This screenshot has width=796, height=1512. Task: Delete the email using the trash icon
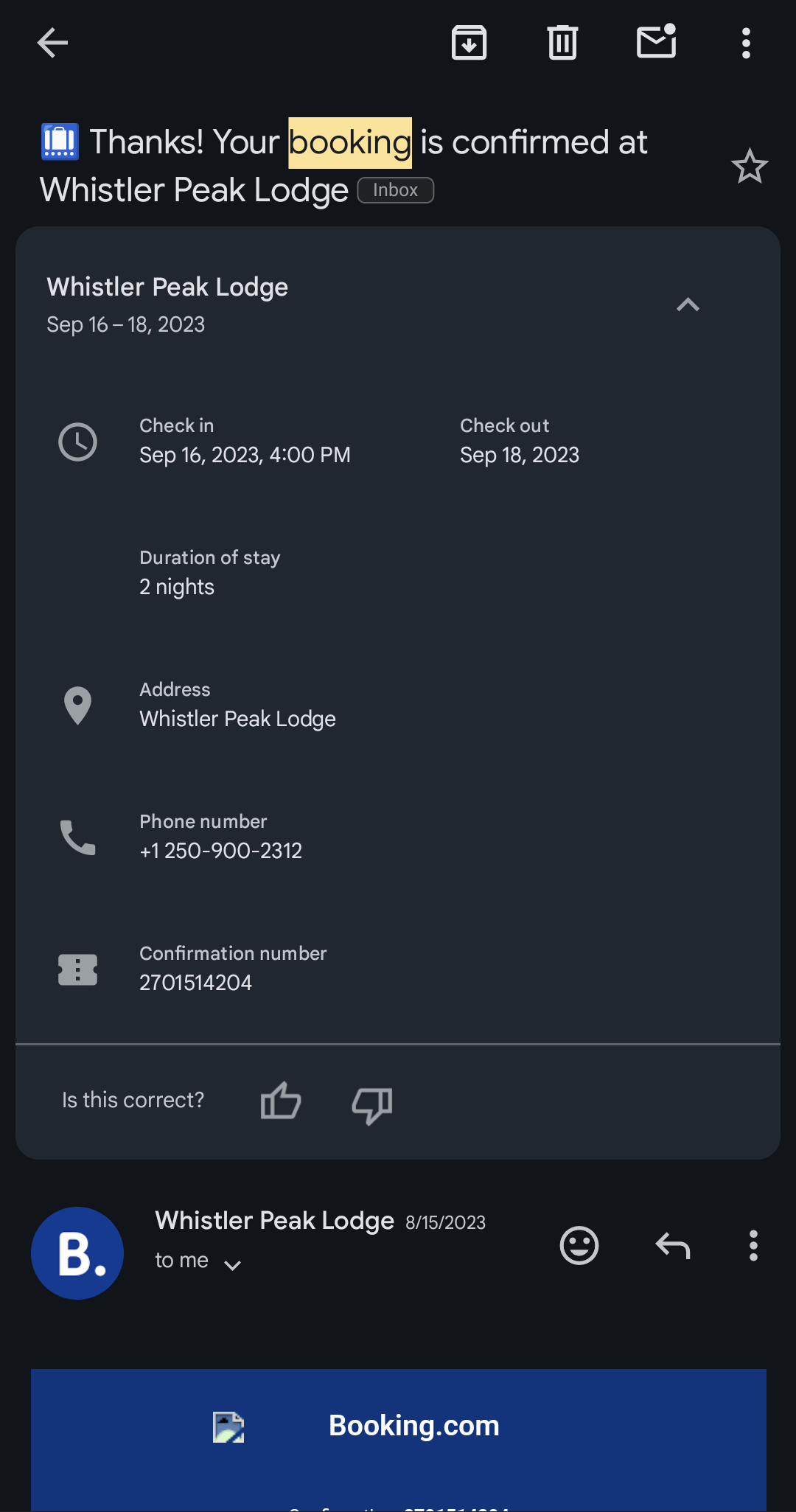click(x=563, y=42)
